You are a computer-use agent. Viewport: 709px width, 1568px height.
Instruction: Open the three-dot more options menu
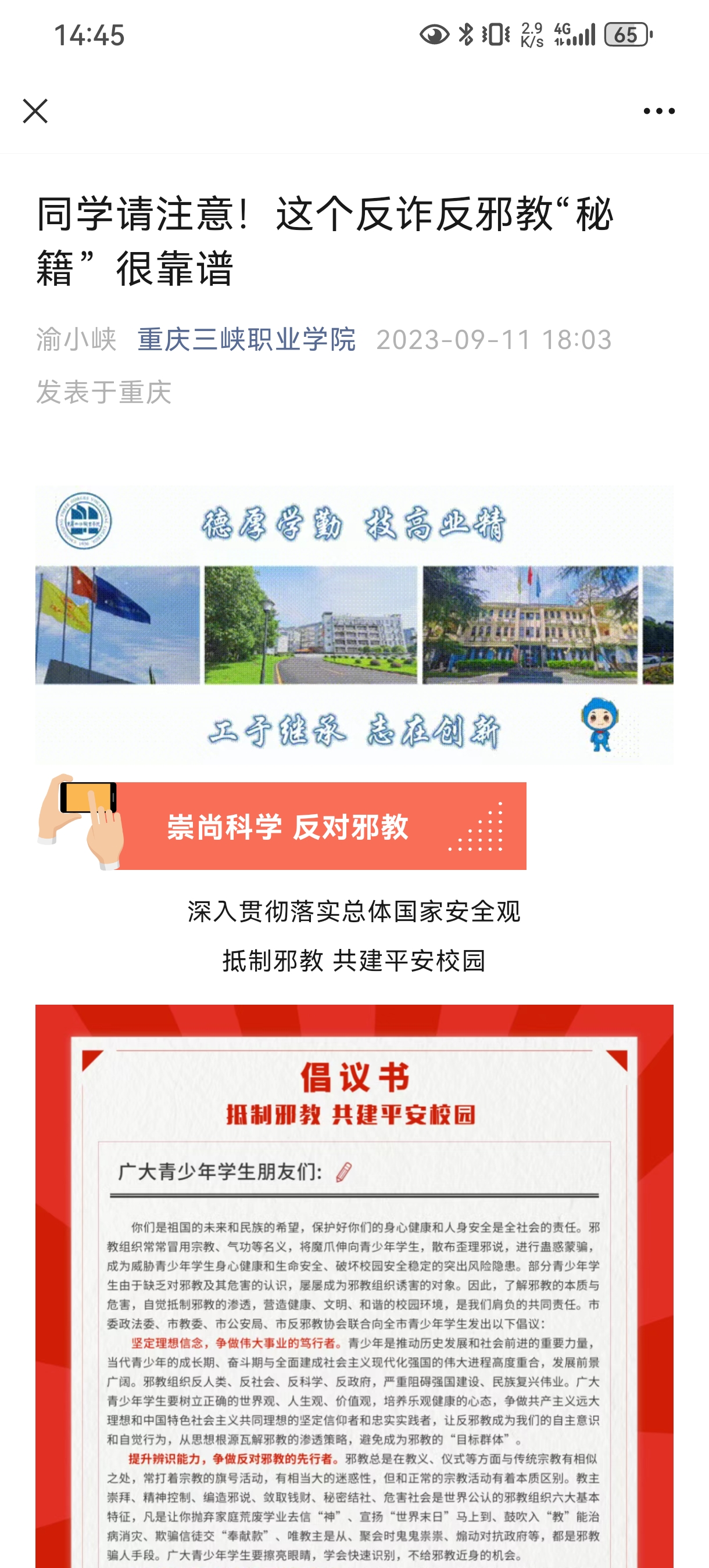click(x=659, y=112)
